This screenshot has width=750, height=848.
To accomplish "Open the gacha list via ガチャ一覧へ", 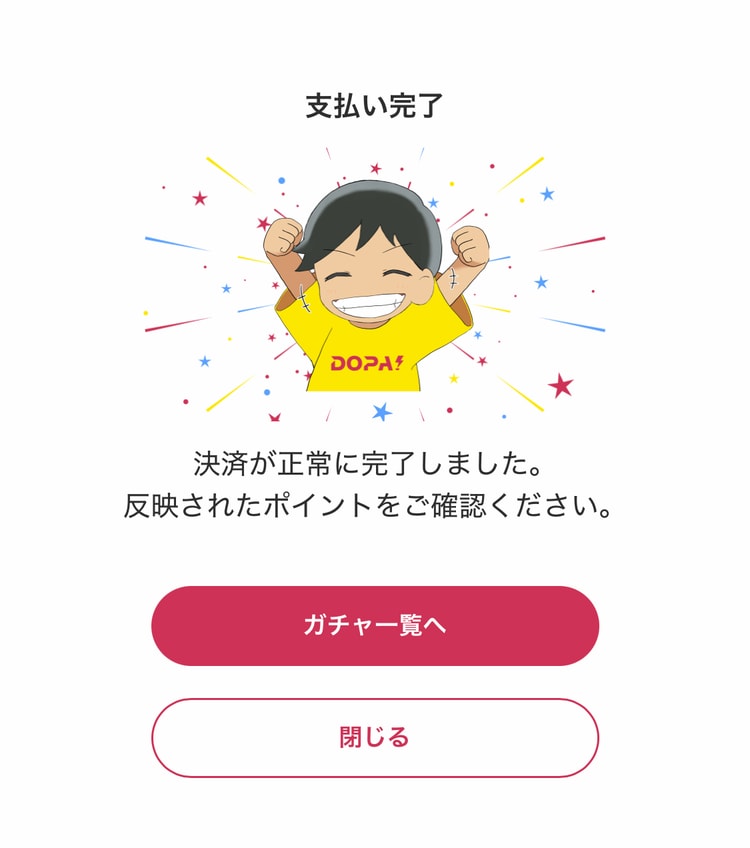I will [375, 625].
